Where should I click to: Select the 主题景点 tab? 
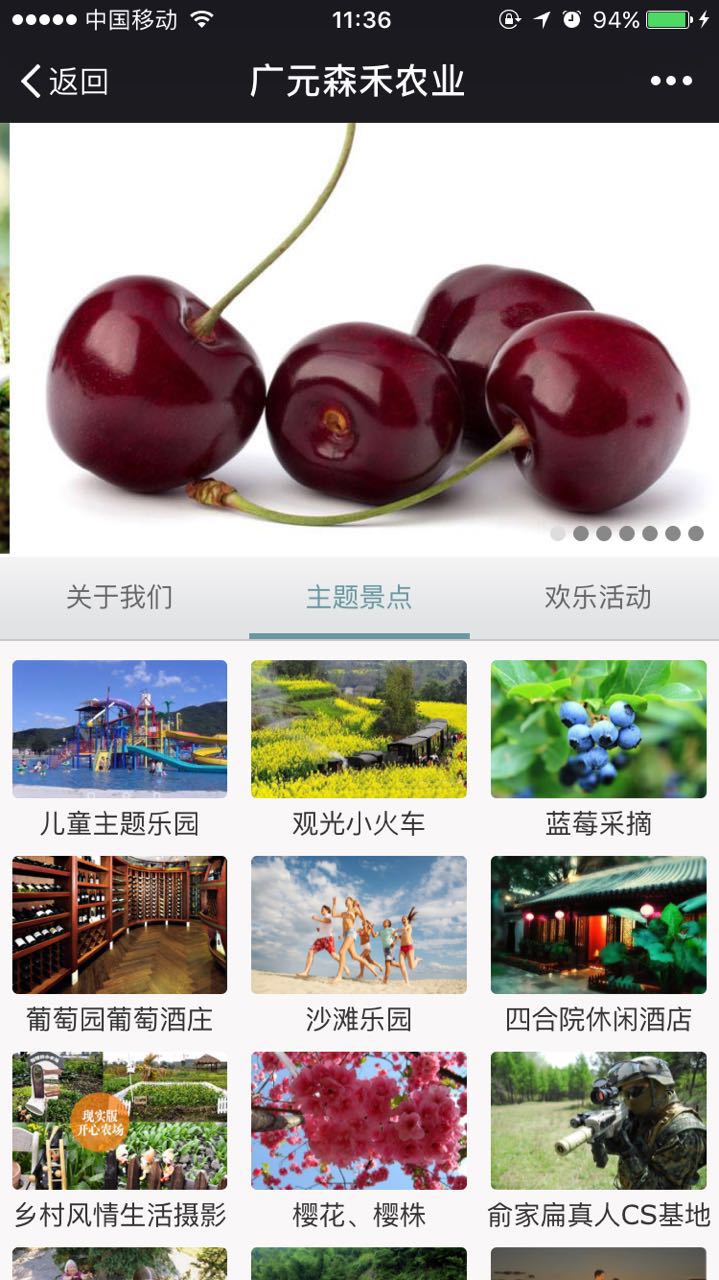(359, 597)
